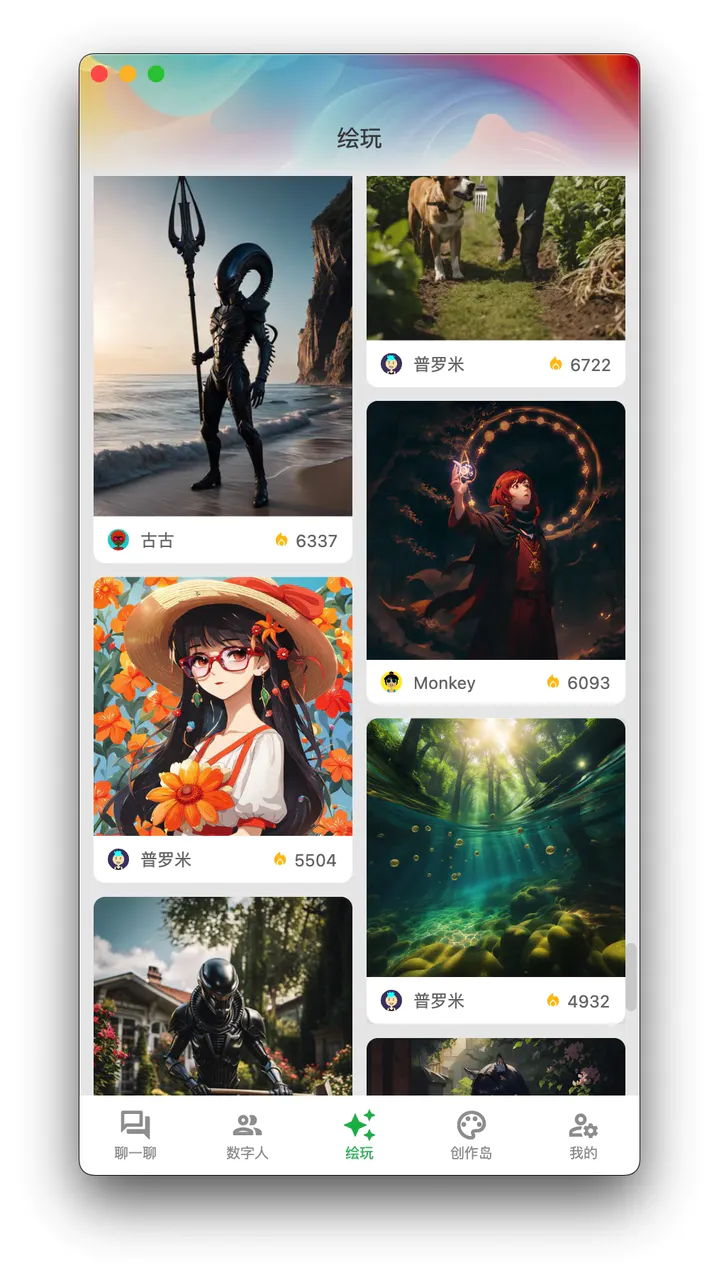
Task: Like the anime girl image with 5504
Action: (280, 859)
